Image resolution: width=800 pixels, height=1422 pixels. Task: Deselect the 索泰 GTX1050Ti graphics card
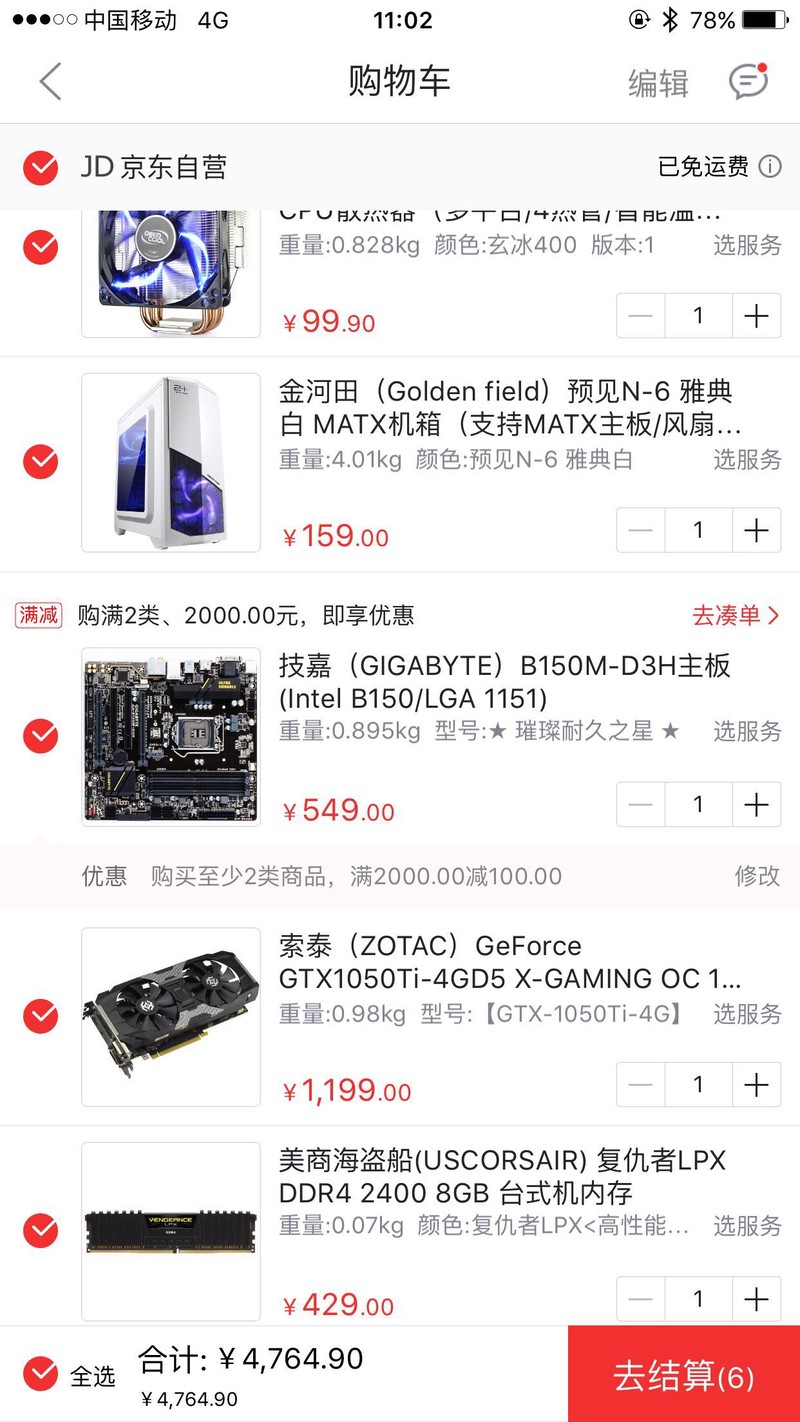pos(40,1016)
